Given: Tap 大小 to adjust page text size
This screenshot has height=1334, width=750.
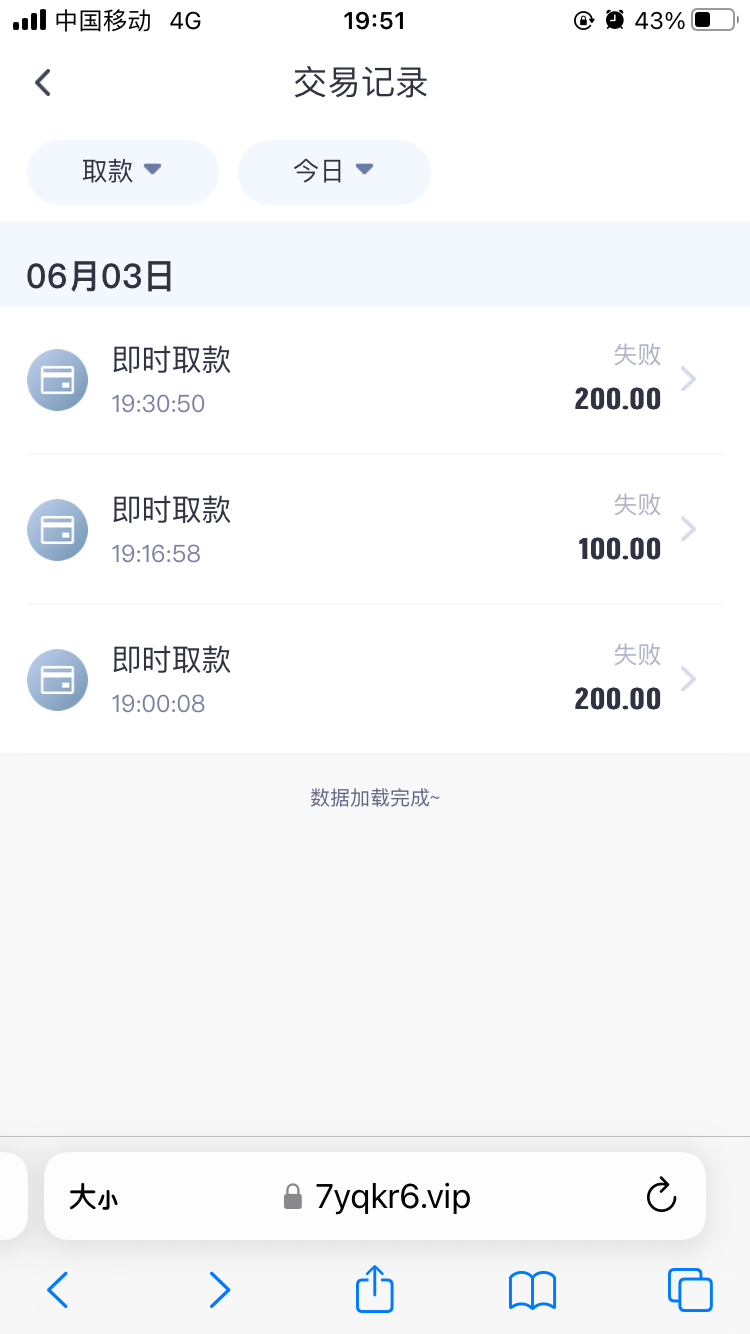Looking at the screenshot, I should (x=93, y=1196).
